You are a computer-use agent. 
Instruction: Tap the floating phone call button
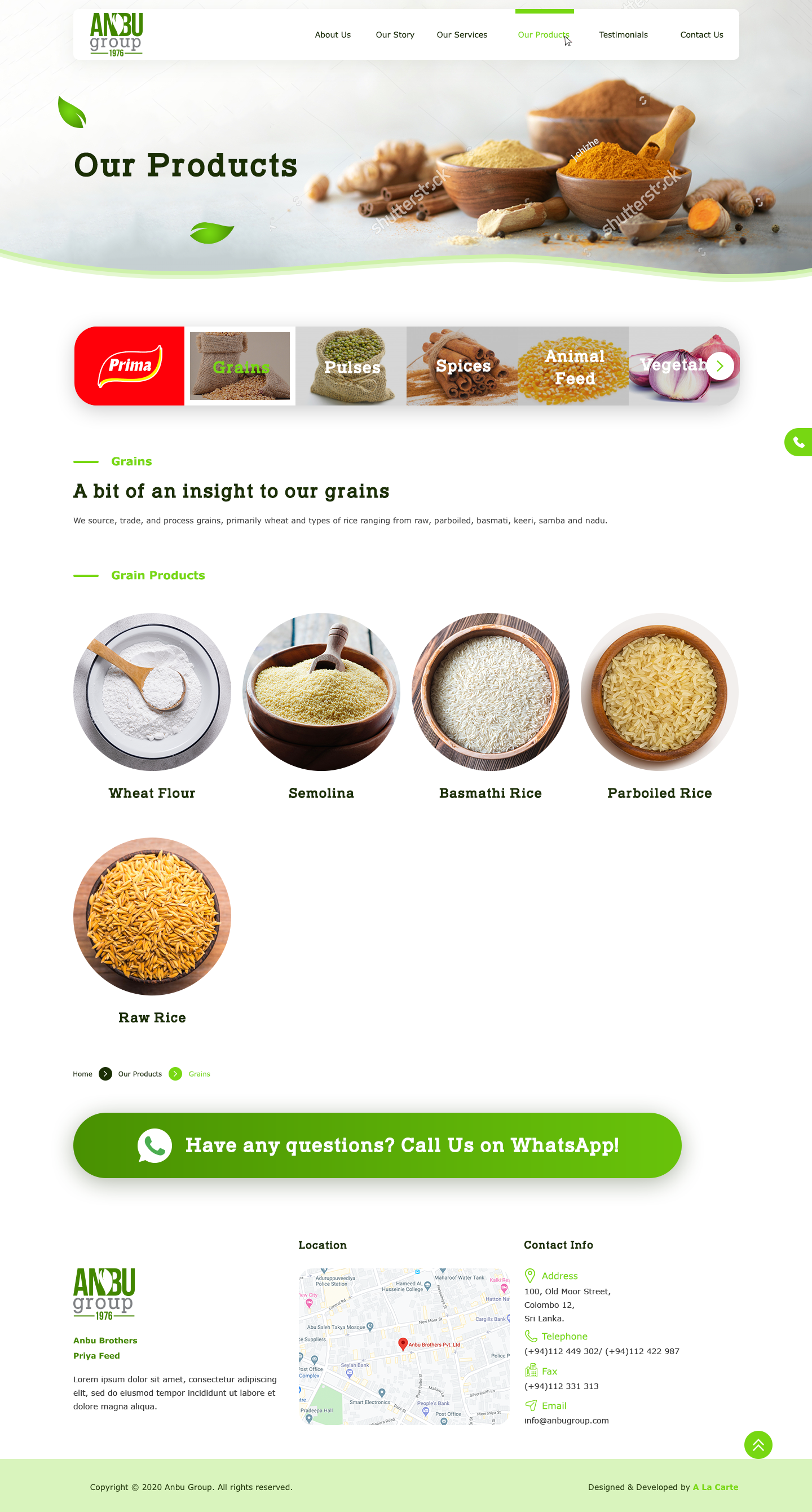tap(798, 442)
